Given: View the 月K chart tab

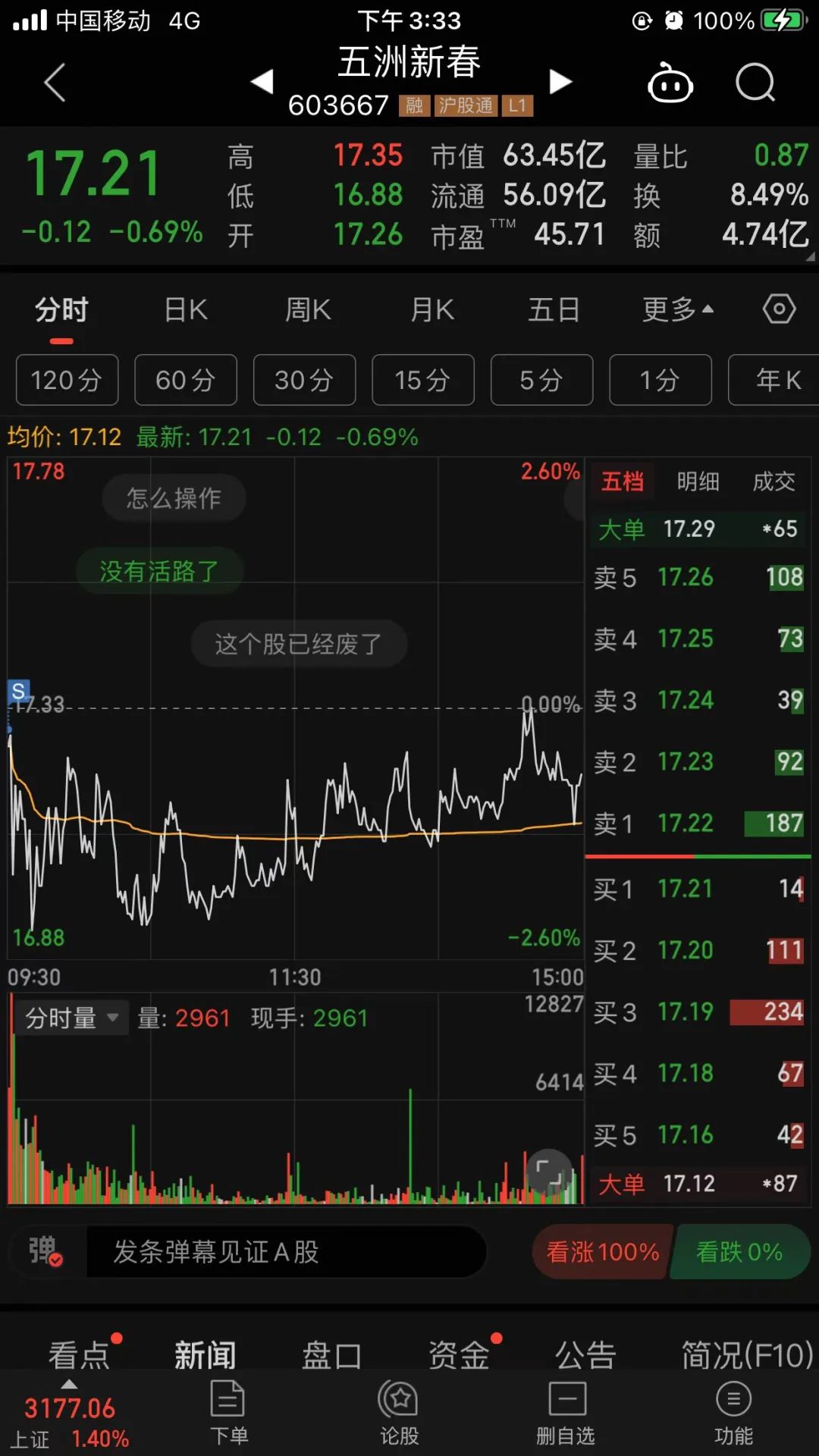Looking at the screenshot, I should [x=431, y=310].
